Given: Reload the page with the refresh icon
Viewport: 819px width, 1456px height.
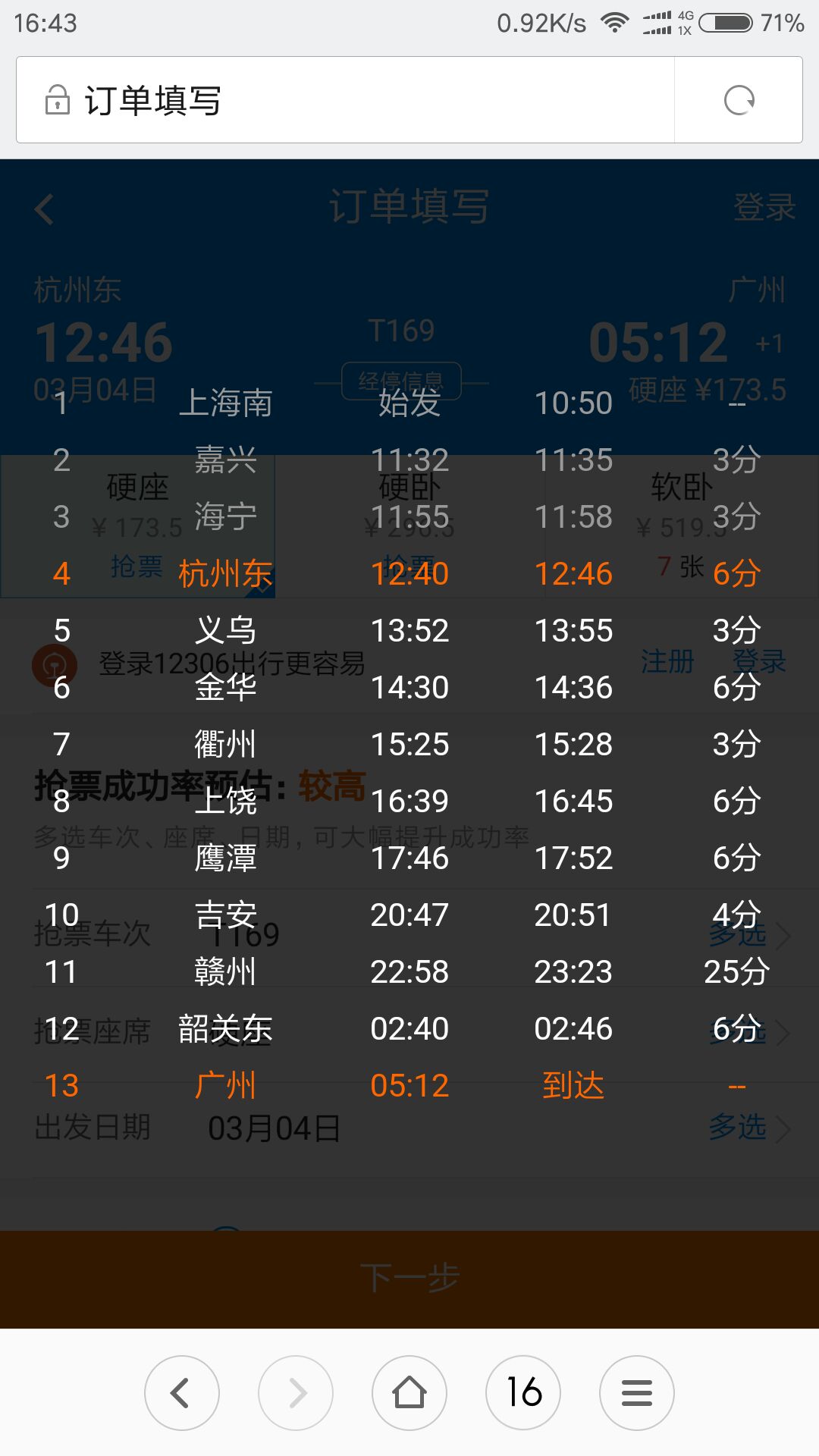Looking at the screenshot, I should 739,100.
